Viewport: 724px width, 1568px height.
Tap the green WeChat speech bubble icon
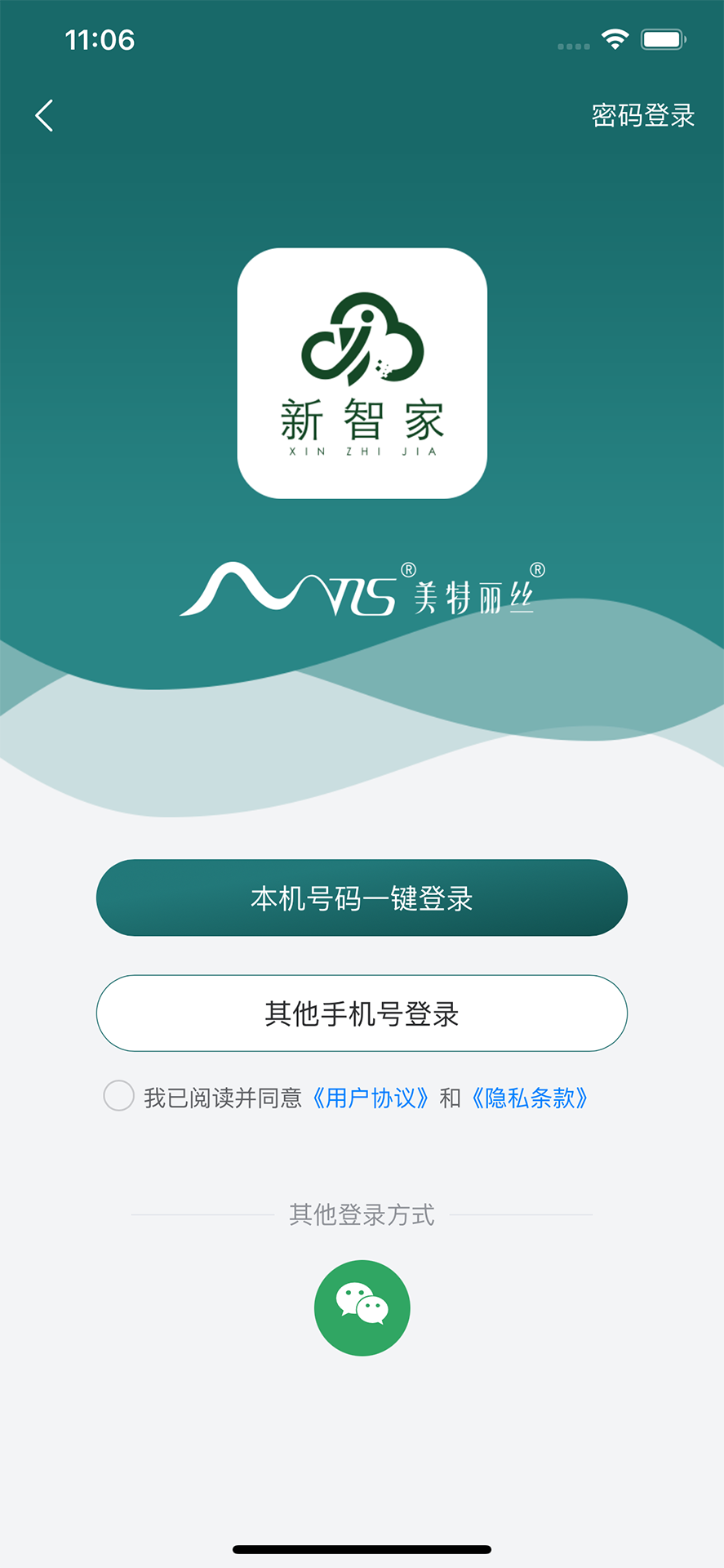362,1307
